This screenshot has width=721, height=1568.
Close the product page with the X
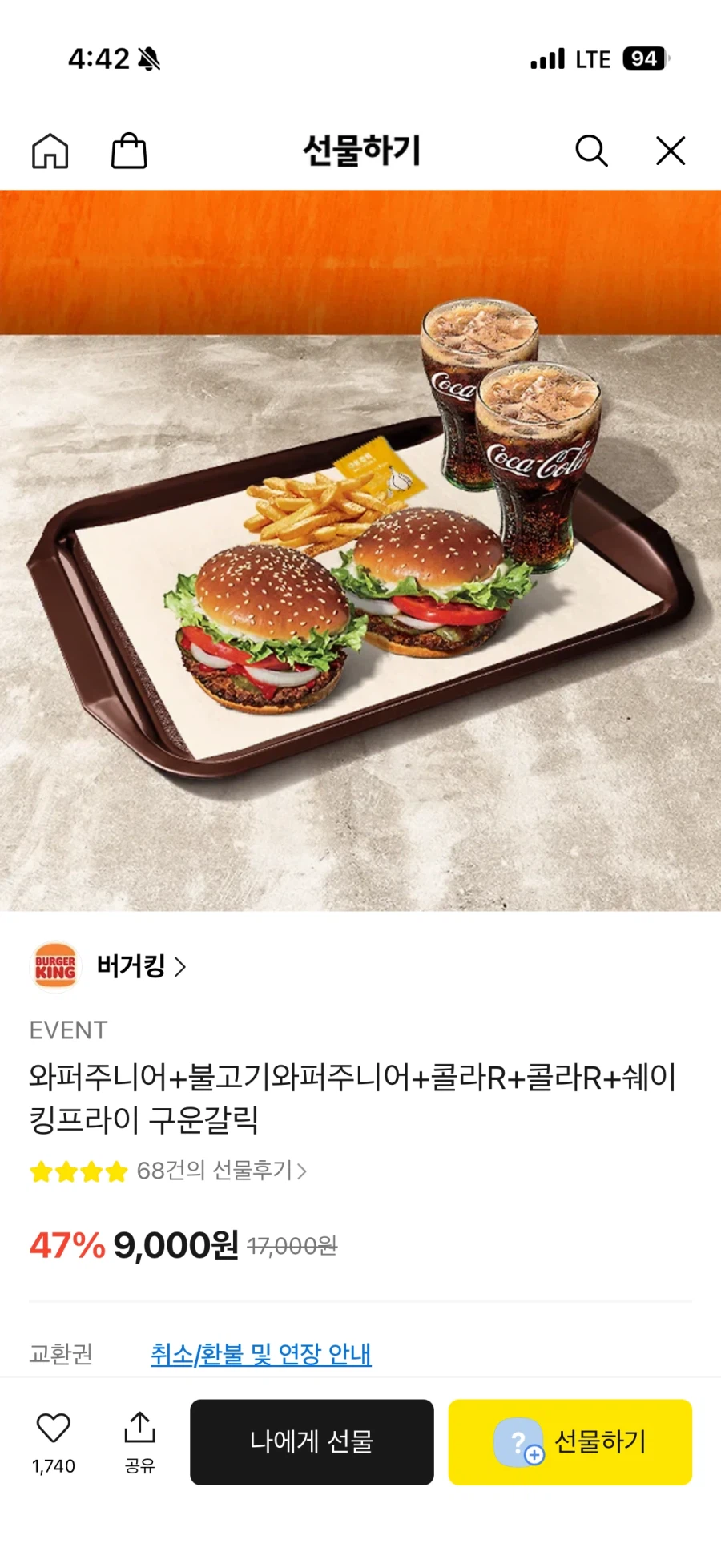(x=670, y=149)
